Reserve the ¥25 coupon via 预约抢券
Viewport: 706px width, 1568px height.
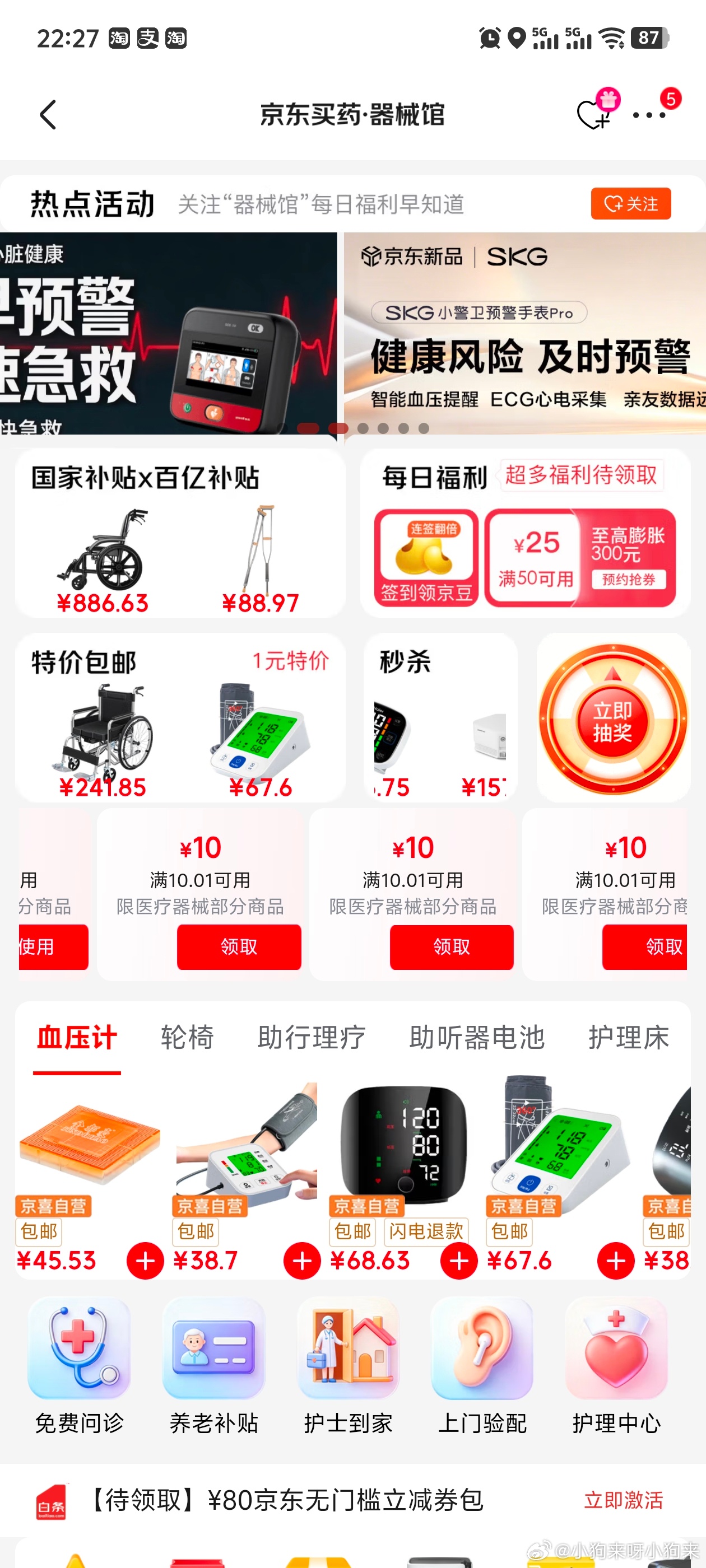click(x=628, y=580)
